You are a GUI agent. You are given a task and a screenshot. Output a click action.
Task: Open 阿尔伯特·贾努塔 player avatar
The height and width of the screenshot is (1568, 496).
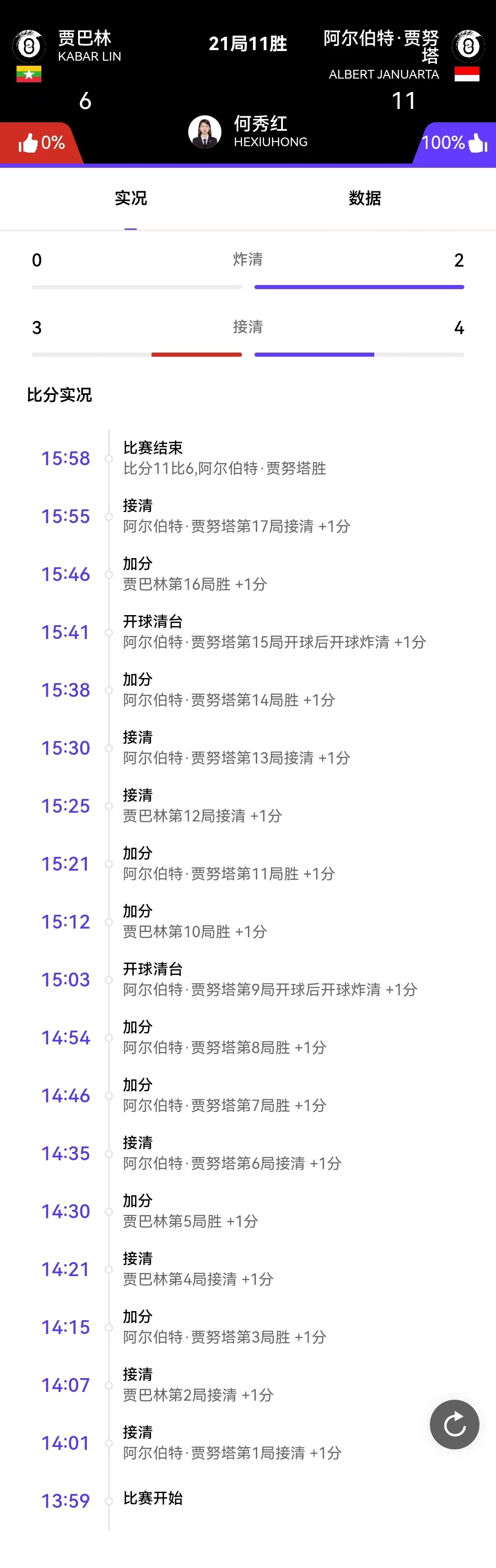pos(468,46)
